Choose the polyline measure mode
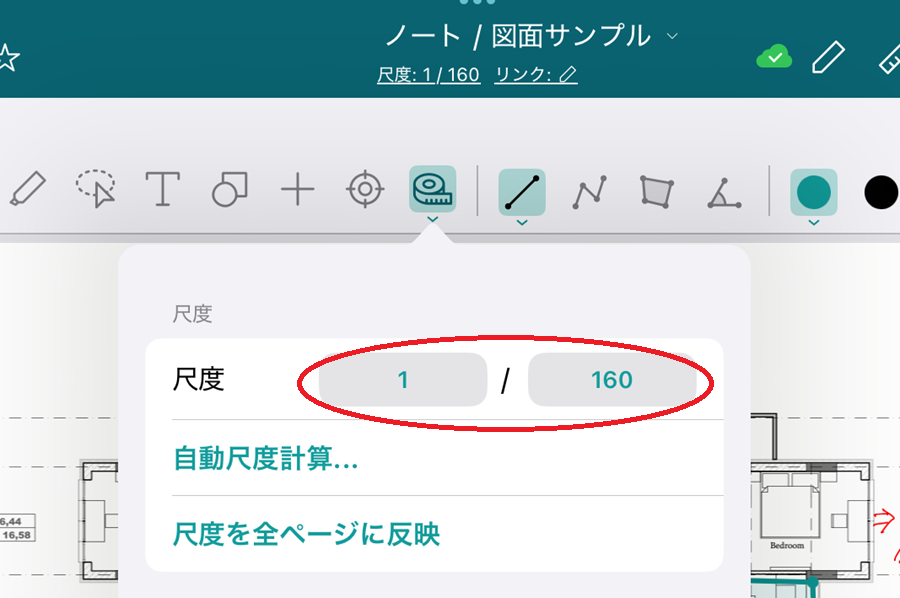The width and height of the screenshot is (900, 598). coord(589,191)
